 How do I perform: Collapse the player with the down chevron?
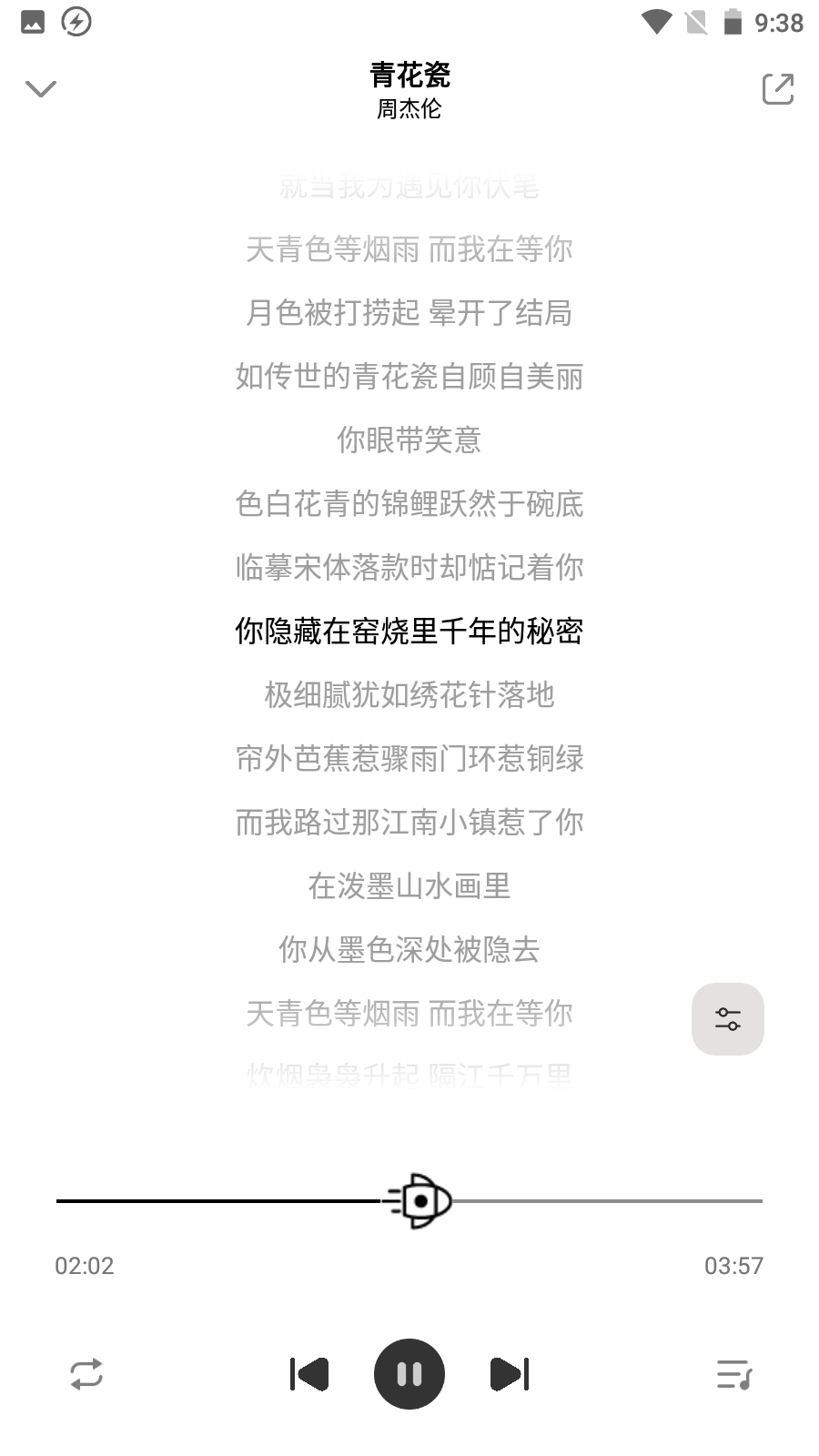pos(41,88)
